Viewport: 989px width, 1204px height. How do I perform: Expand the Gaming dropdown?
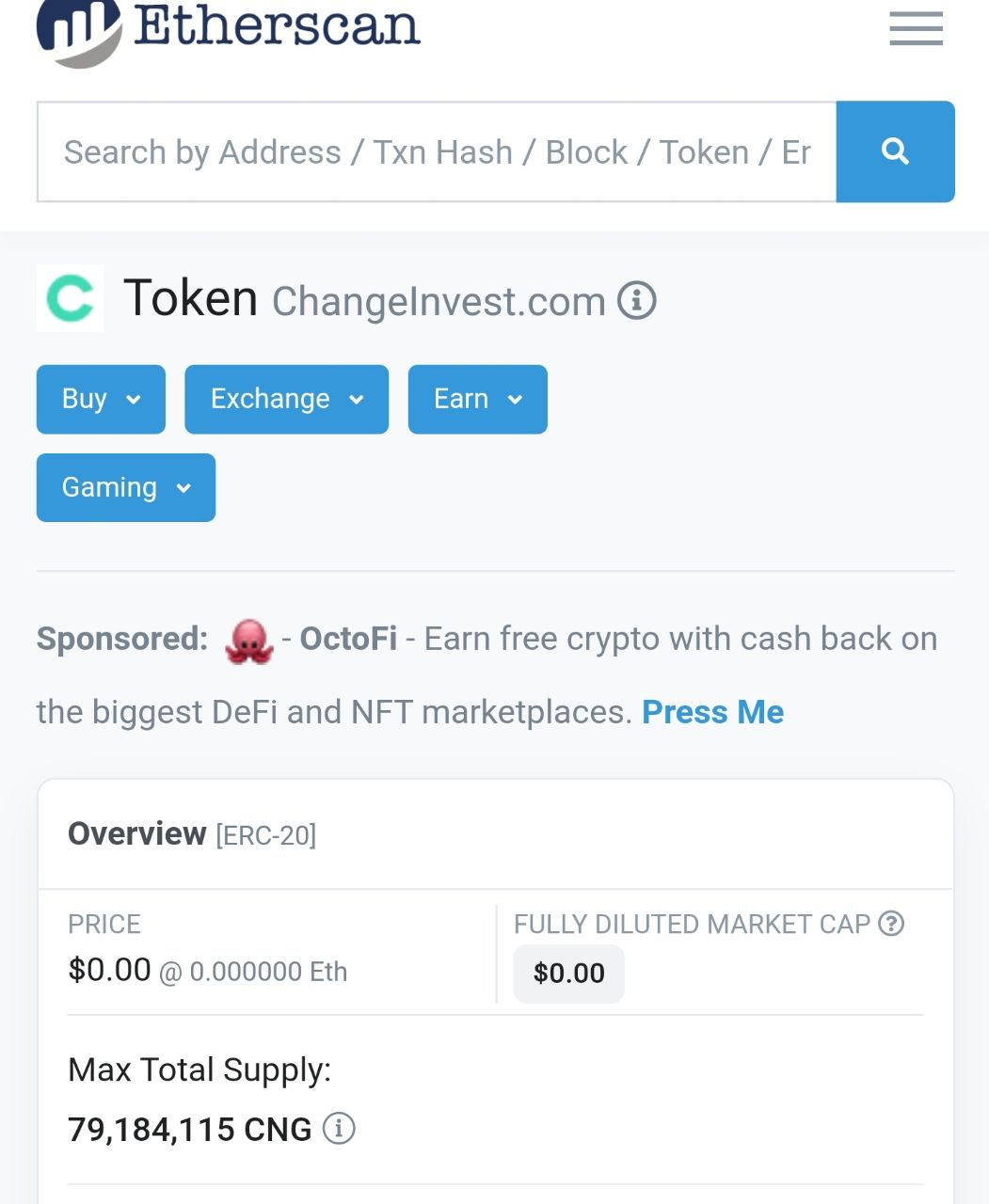click(125, 488)
